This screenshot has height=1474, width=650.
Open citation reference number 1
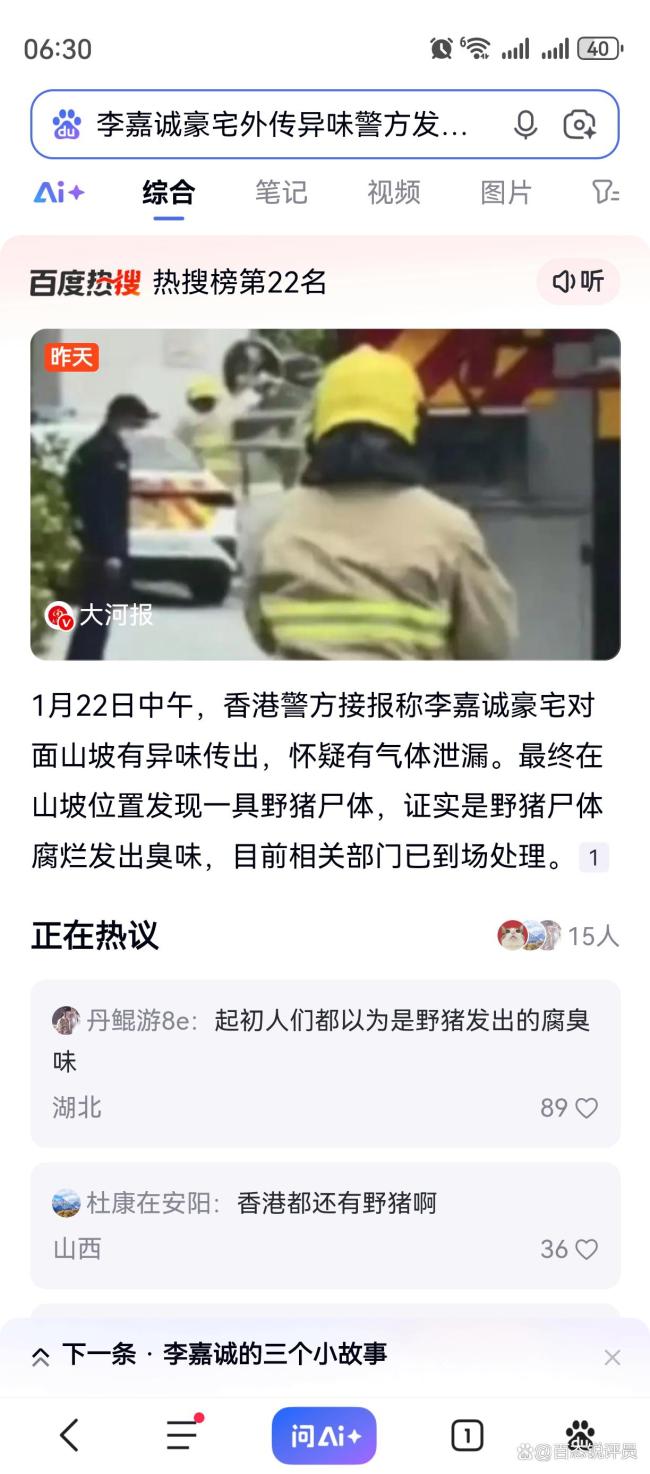pos(593,857)
